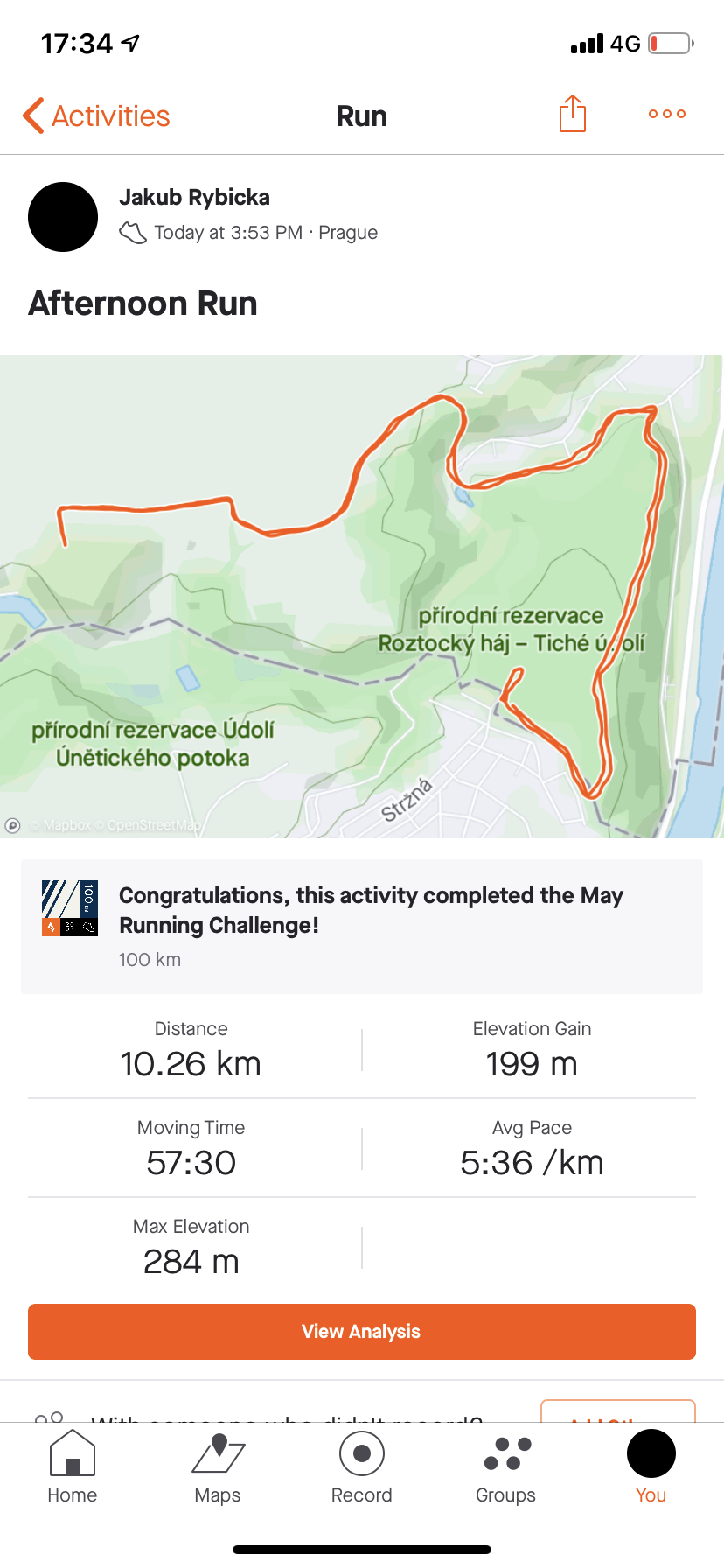Open the three-dot overflow menu
The height and width of the screenshot is (1568, 724).
(x=667, y=114)
